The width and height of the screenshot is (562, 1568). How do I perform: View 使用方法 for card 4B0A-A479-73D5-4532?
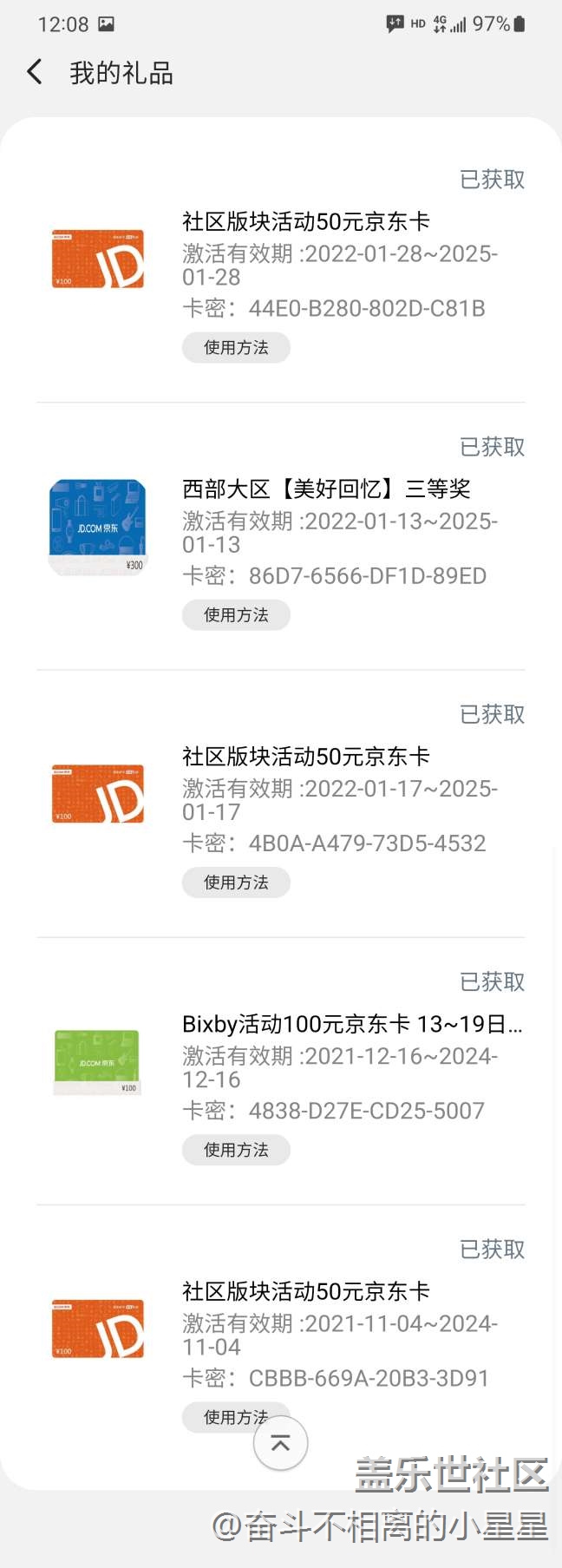[236, 882]
